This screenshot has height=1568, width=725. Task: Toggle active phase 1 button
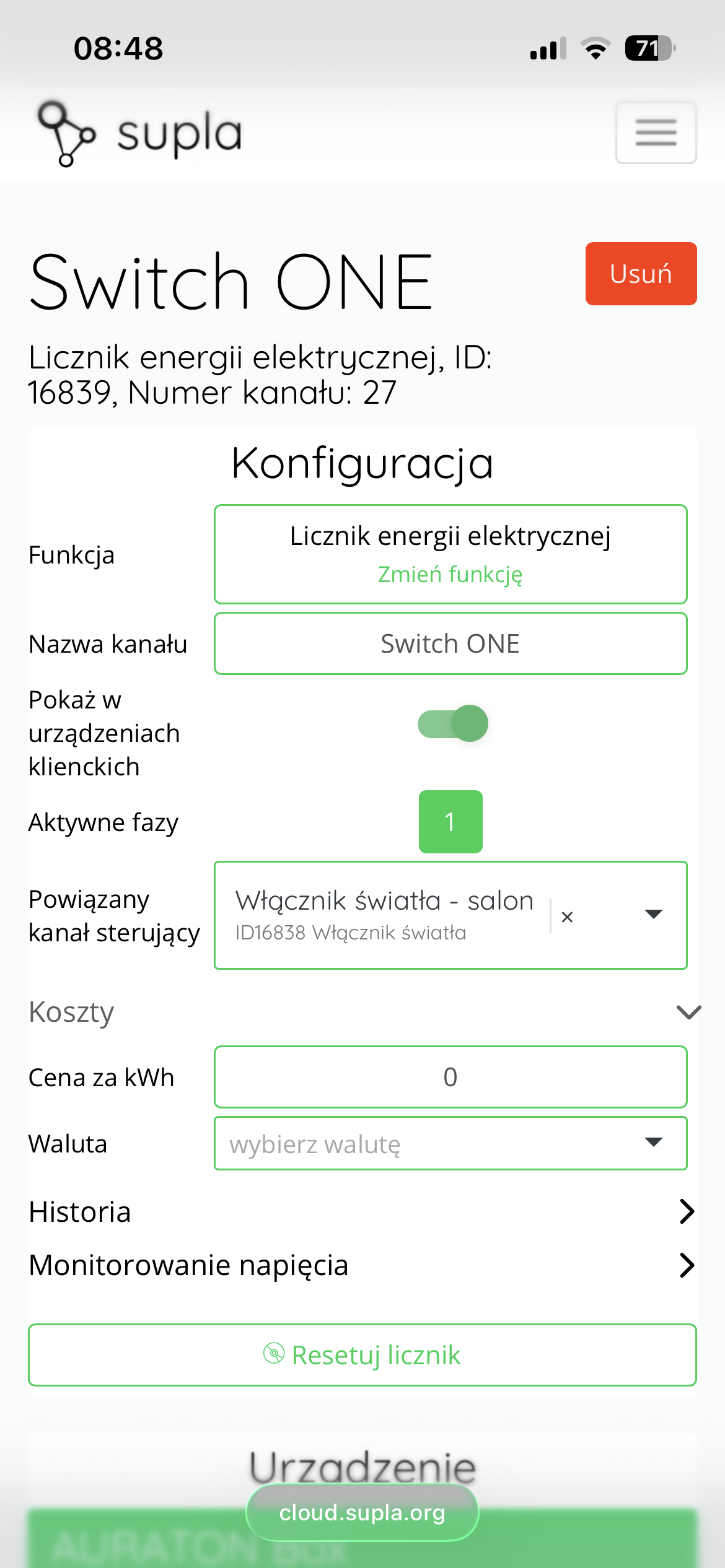click(450, 822)
